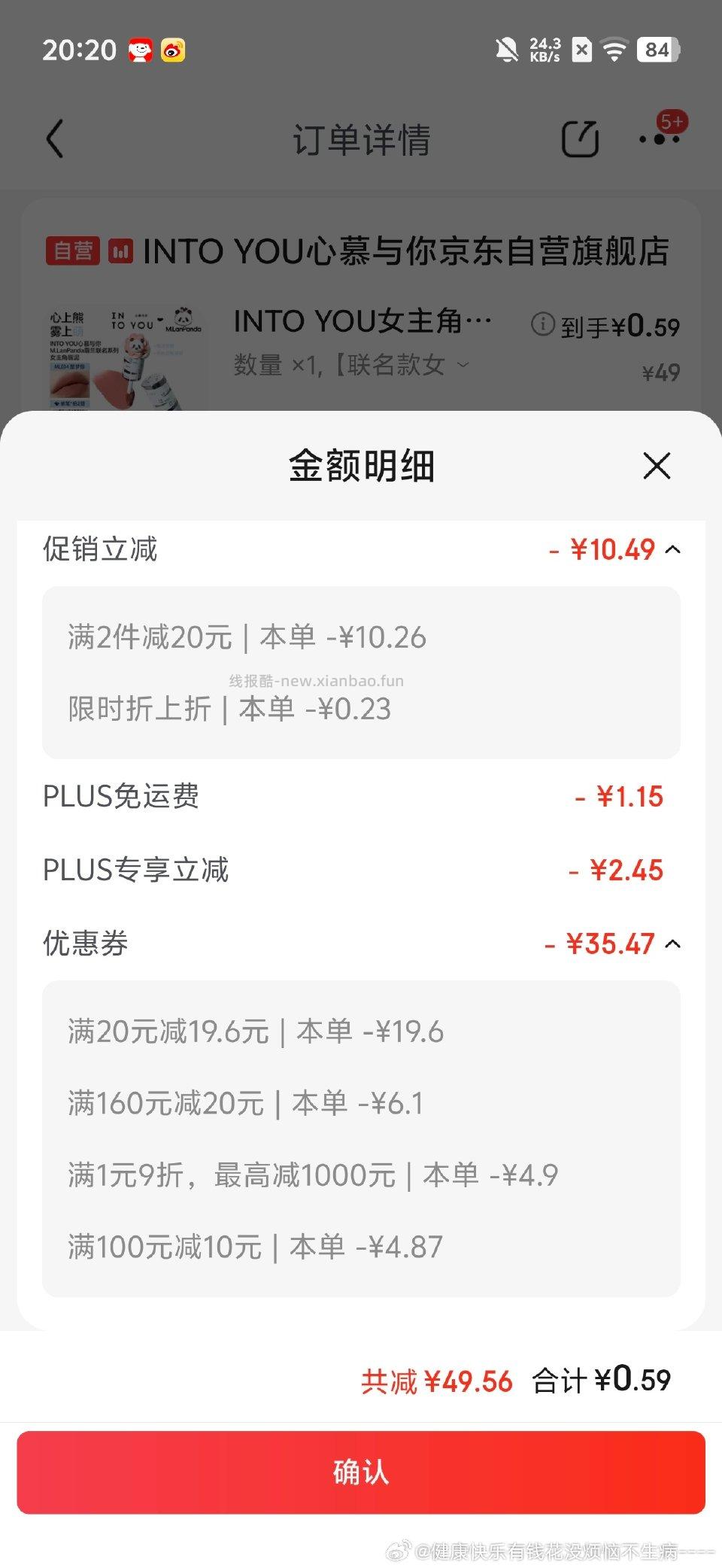
Task: Close the 金额明细 panel
Action: point(656,466)
